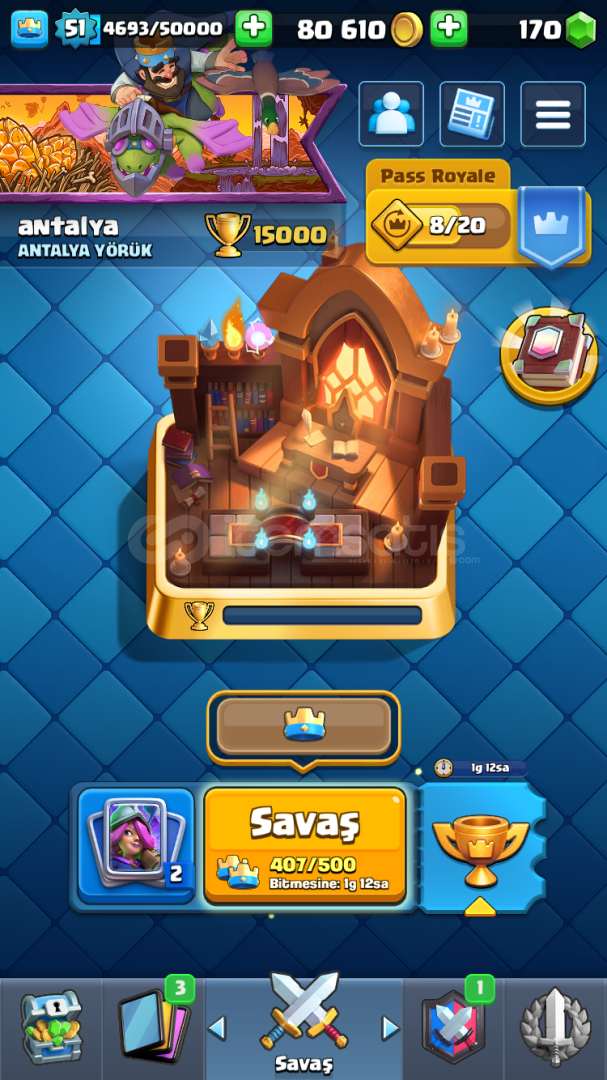Select the Savaş battle tab
The height and width of the screenshot is (1080, 607).
303,1028
